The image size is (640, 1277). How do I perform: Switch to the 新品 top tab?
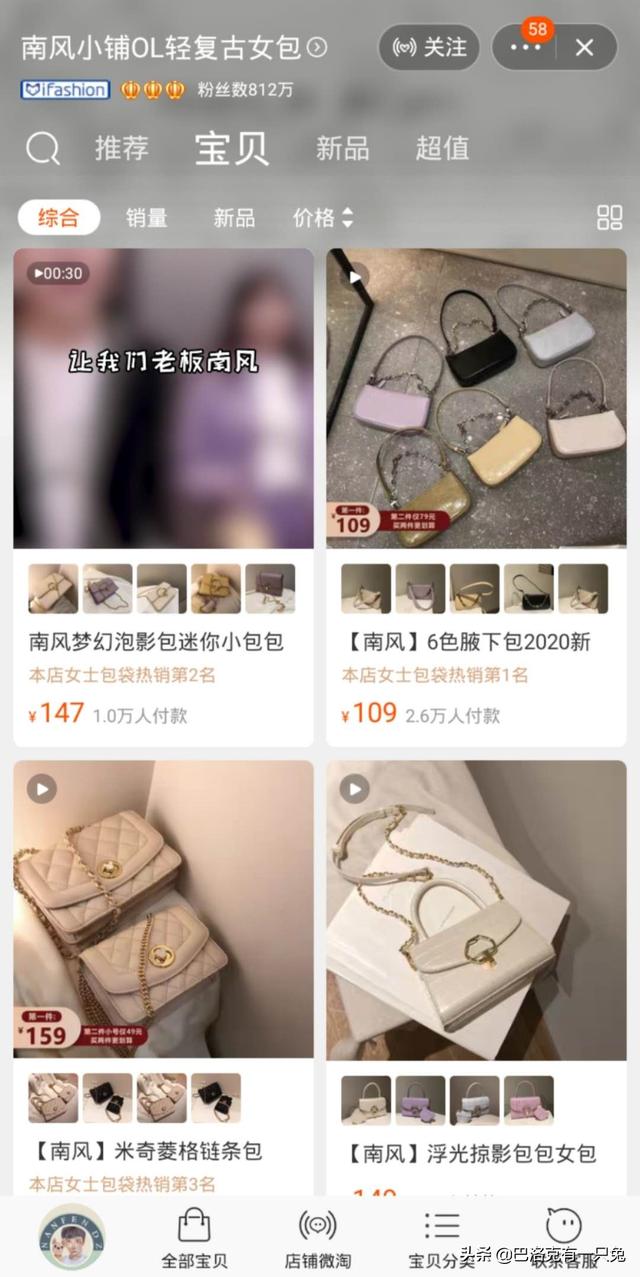click(x=342, y=149)
